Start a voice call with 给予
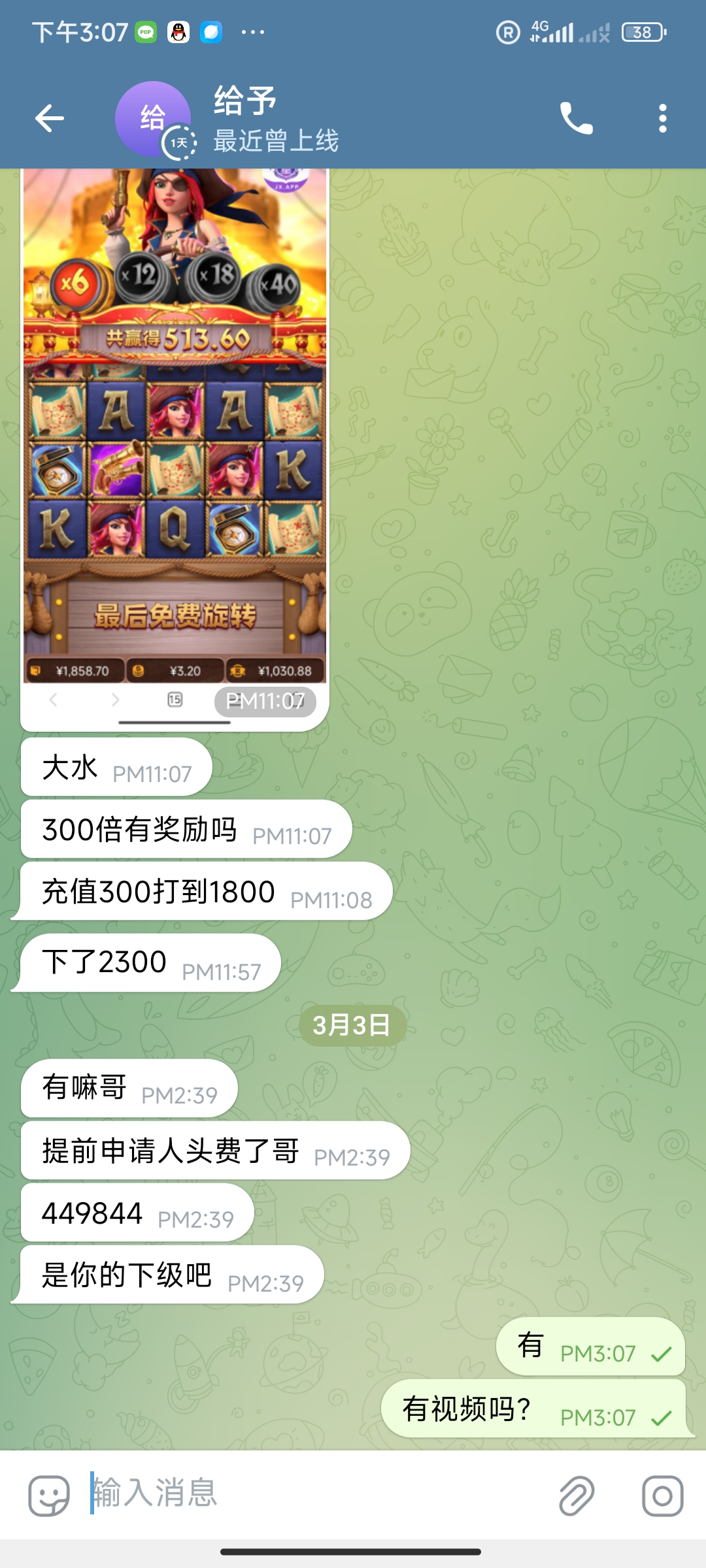The image size is (706, 1568). [x=576, y=118]
